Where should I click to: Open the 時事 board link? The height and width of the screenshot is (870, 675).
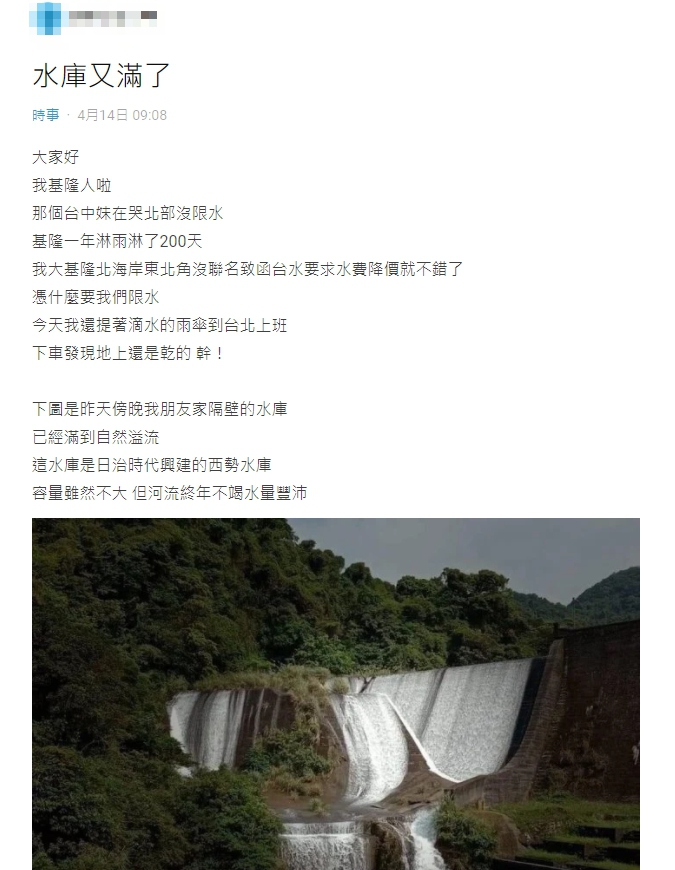coord(46,115)
